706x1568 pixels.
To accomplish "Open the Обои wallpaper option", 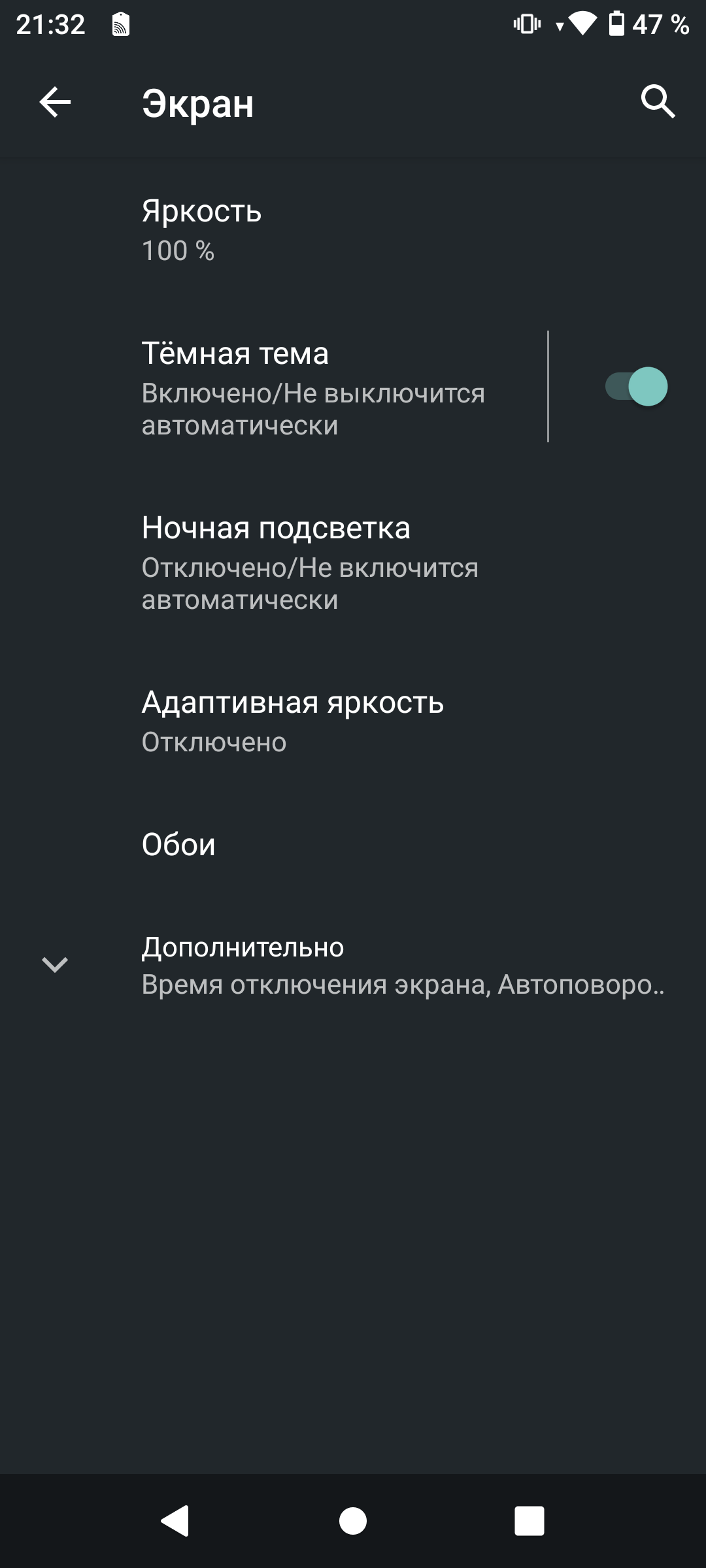I will [x=353, y=844].
